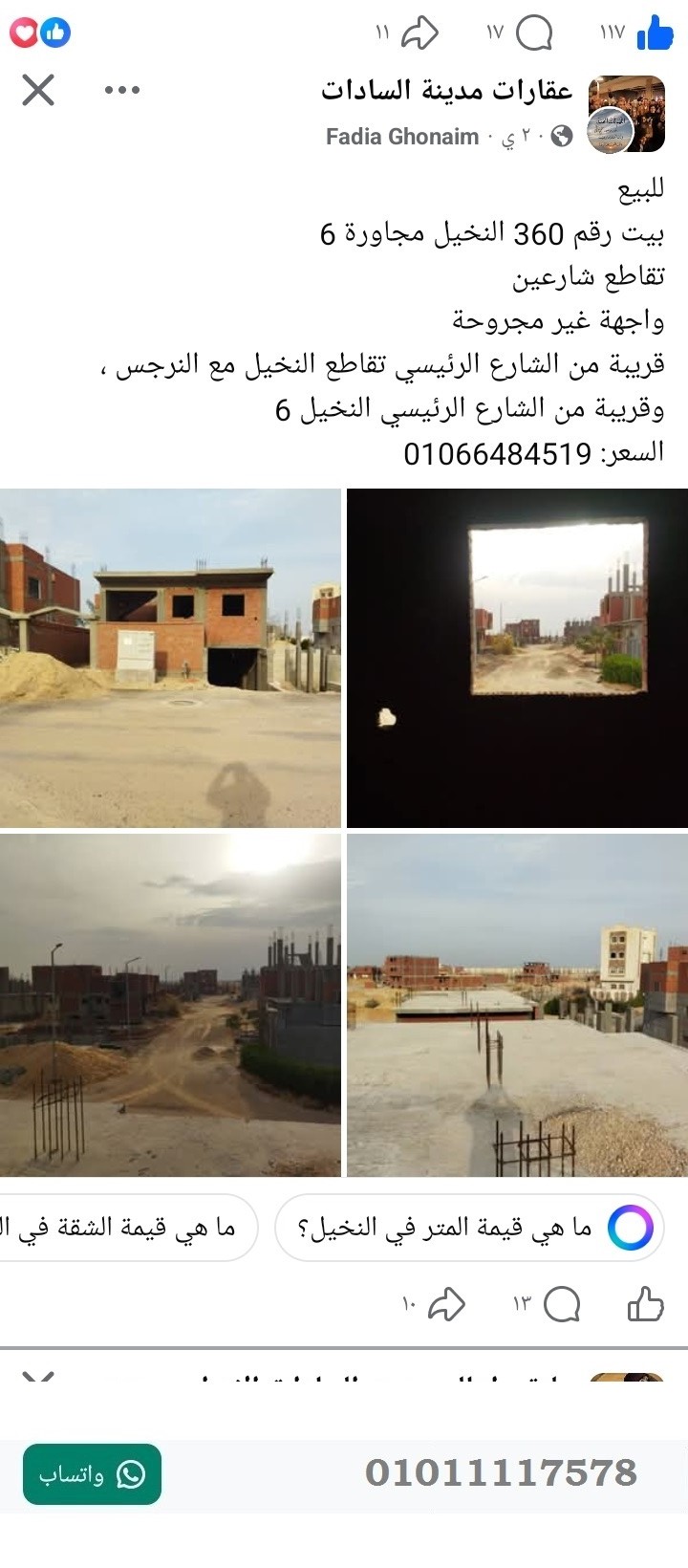The width and height of the screenshot is (688, 1568).
Task: Open the comments bubble icon showing 17
Action: pos(535,32)
